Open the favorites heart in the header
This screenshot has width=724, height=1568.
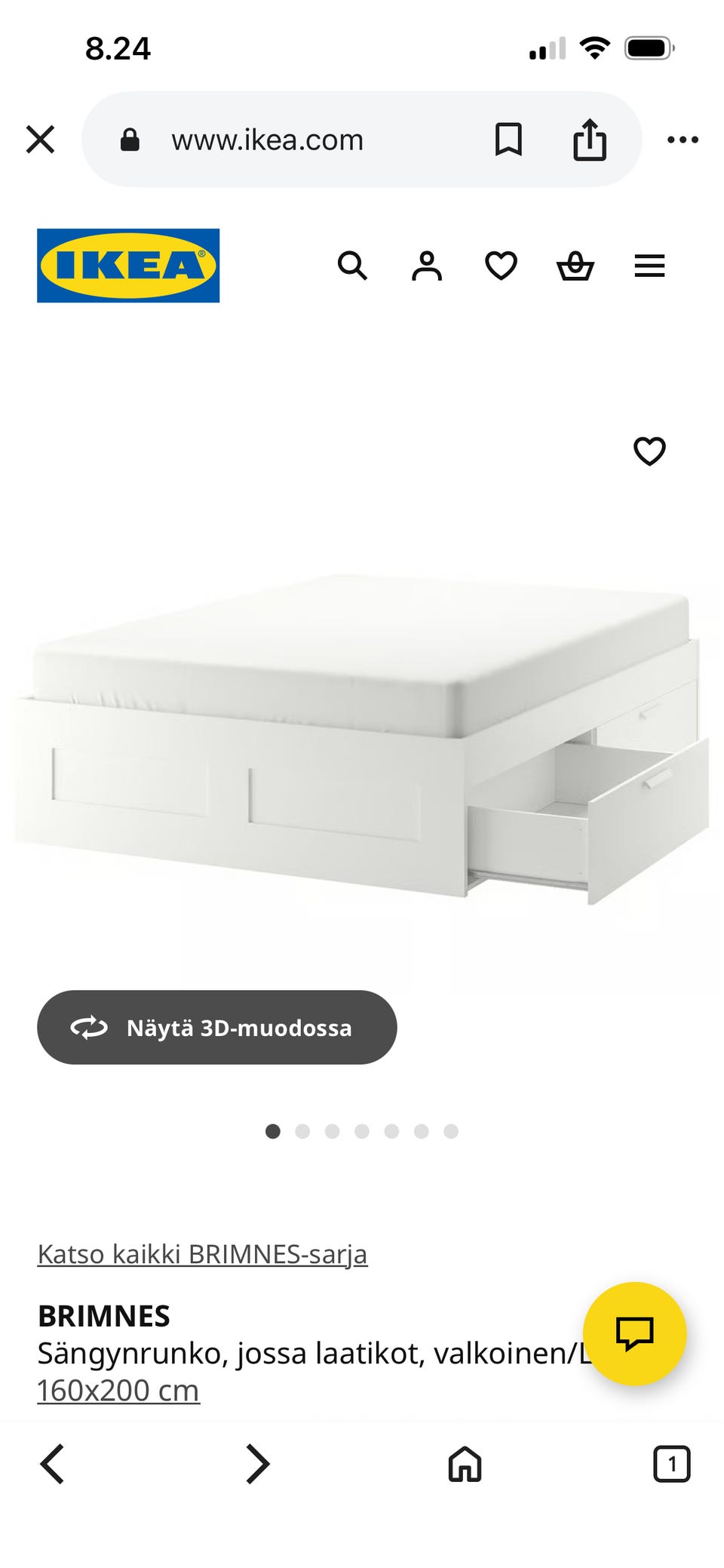coord(501,266)
